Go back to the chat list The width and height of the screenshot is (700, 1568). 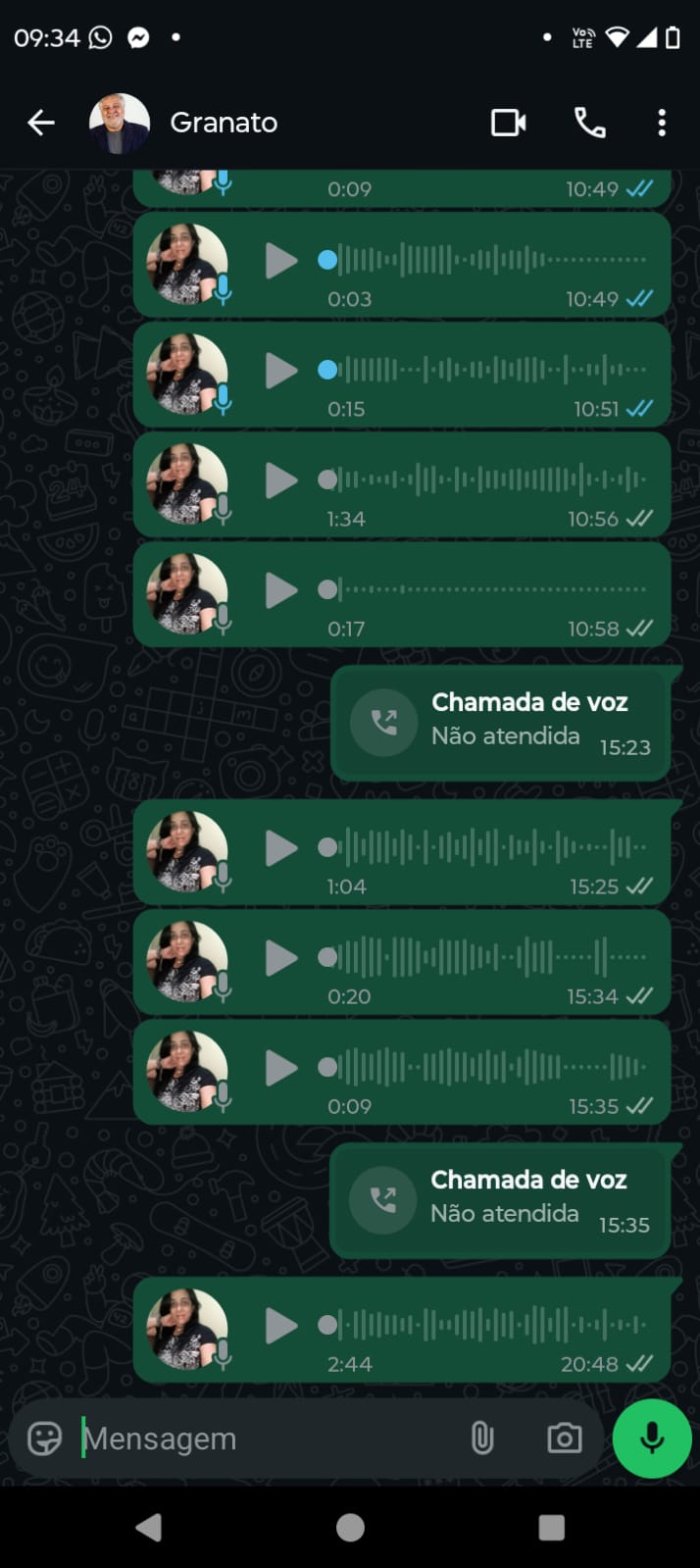(41, 123)
